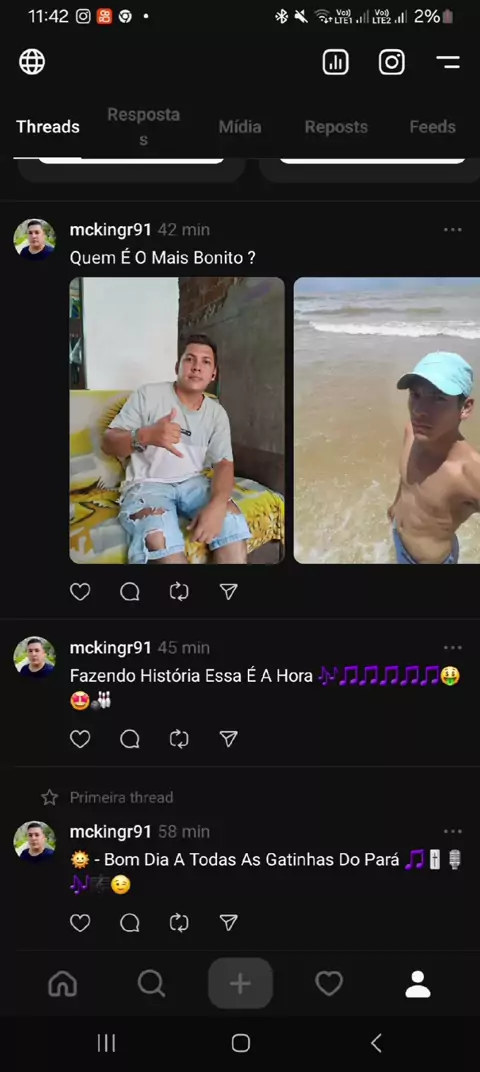The width and height of the screenshot is (480, 1072).
Task: Open the search tab in bottom bar
Action: tap(151, 984)
